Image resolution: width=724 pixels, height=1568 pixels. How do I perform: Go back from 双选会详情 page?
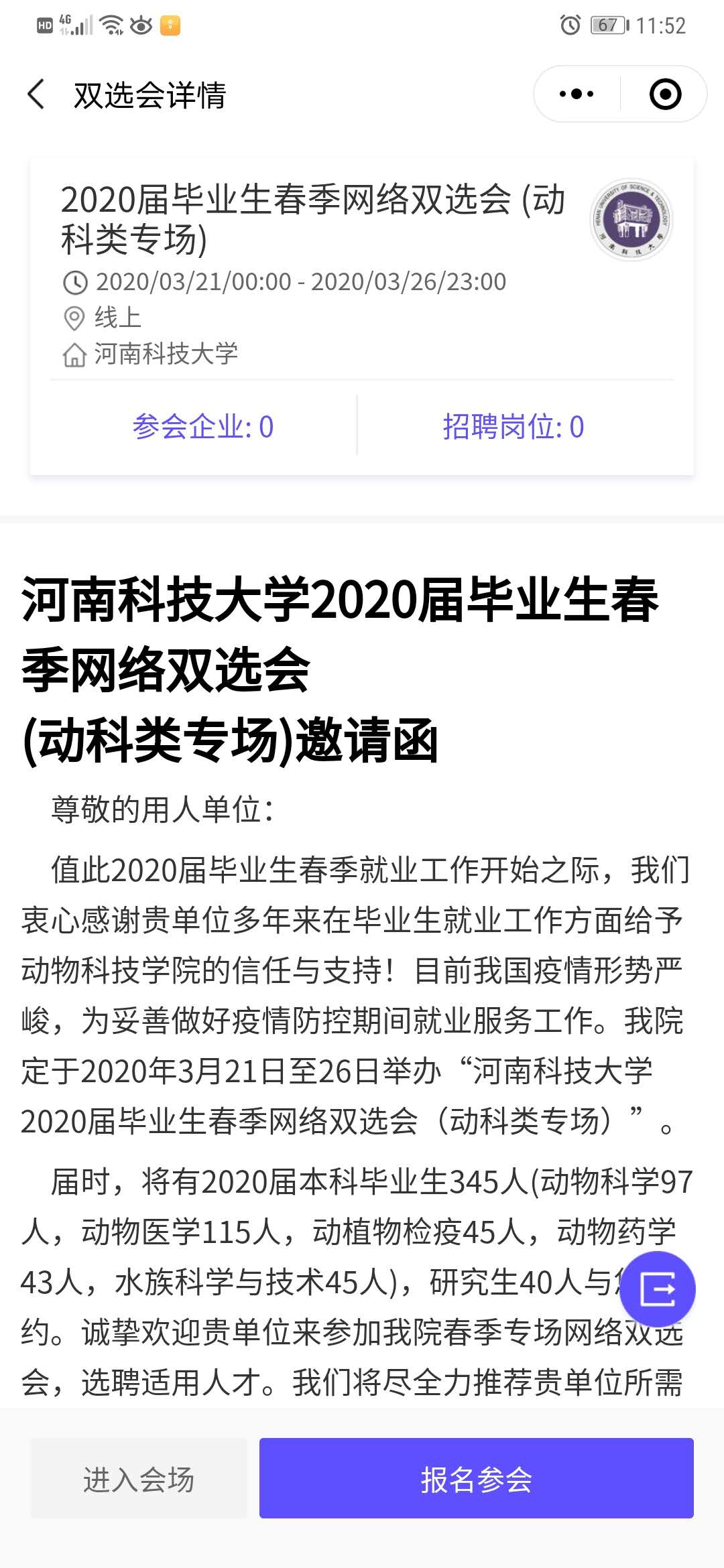pyautogui.click(x=37, y=94)
